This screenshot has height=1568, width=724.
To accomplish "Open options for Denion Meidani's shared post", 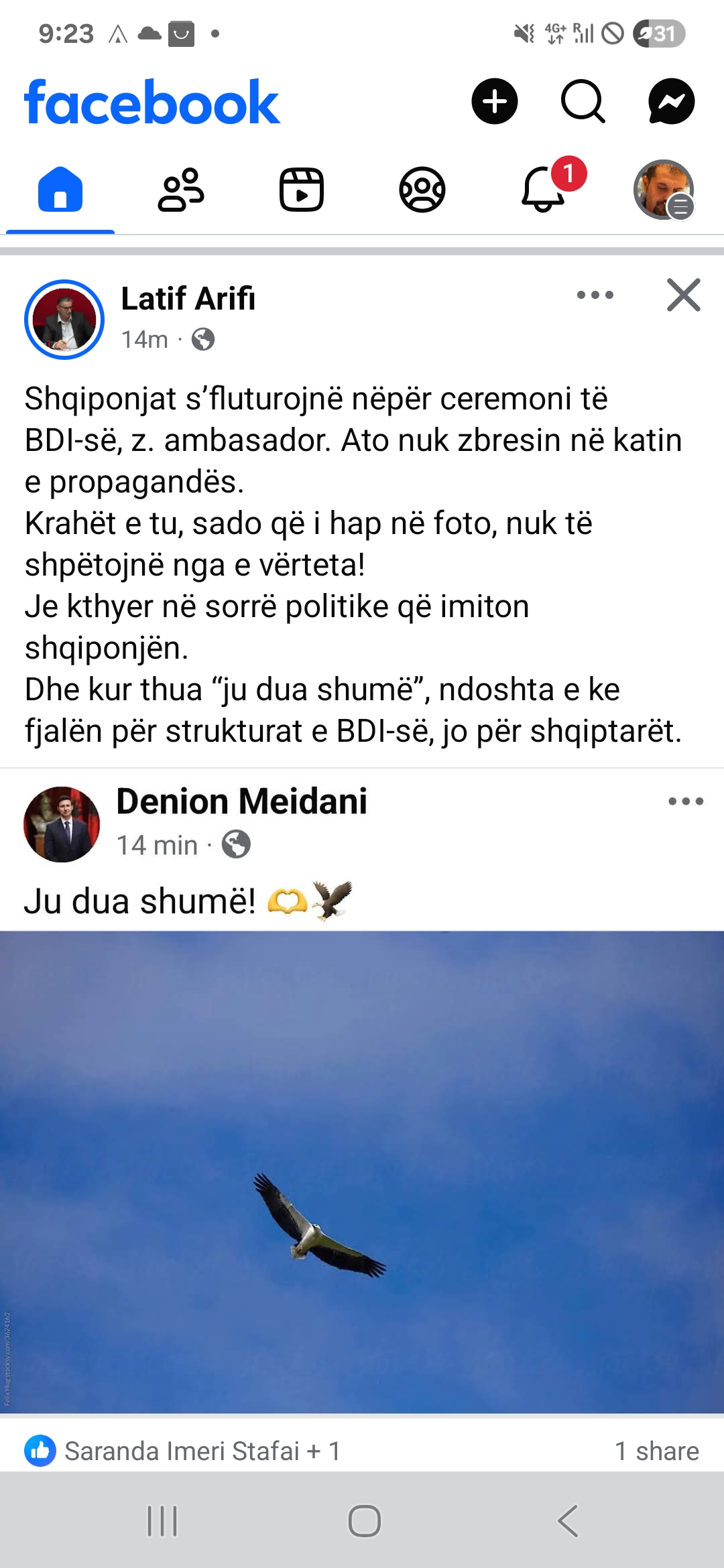I will tap(685, 801).
